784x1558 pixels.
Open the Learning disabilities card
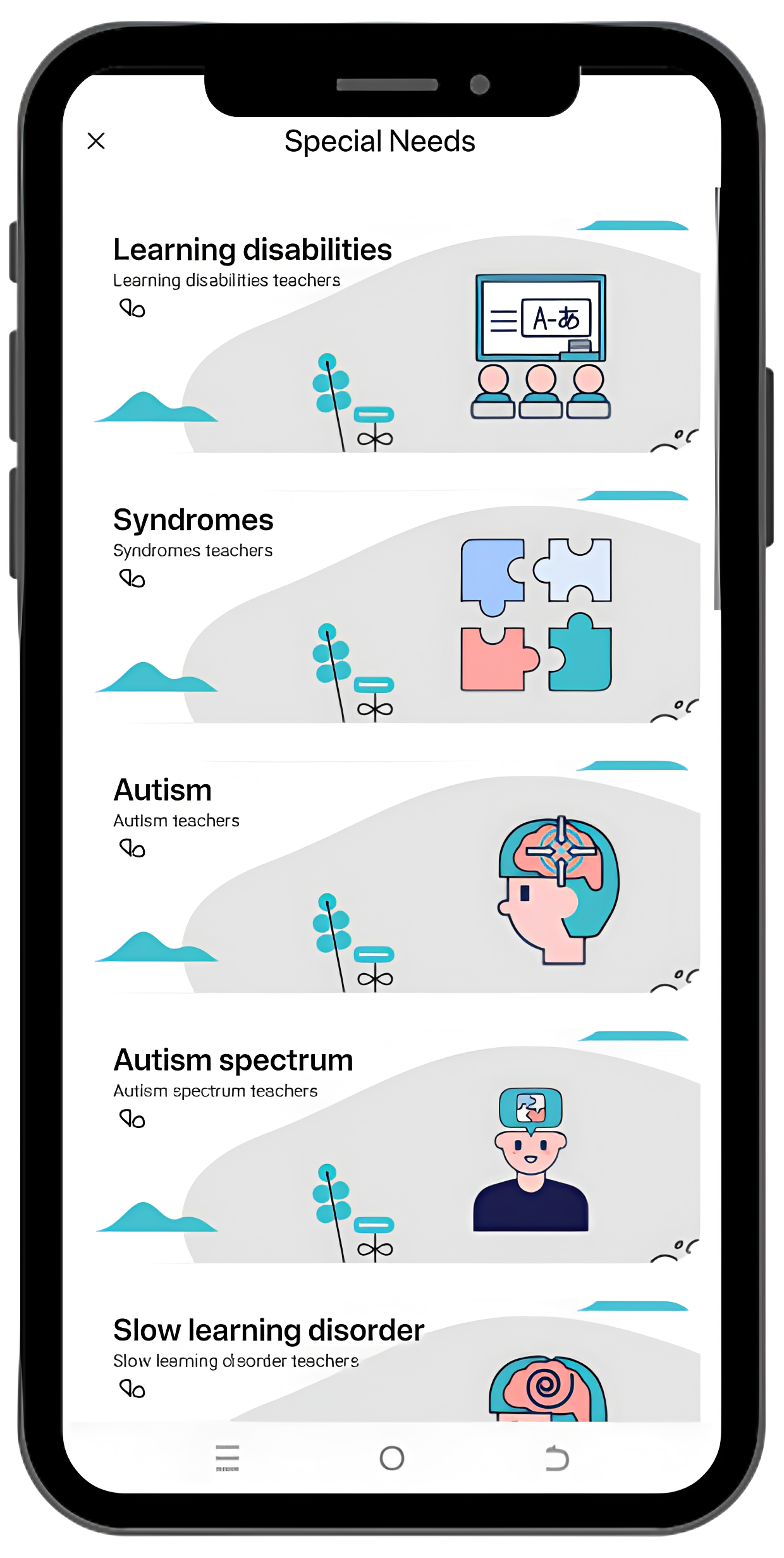(x=397, y=336)
